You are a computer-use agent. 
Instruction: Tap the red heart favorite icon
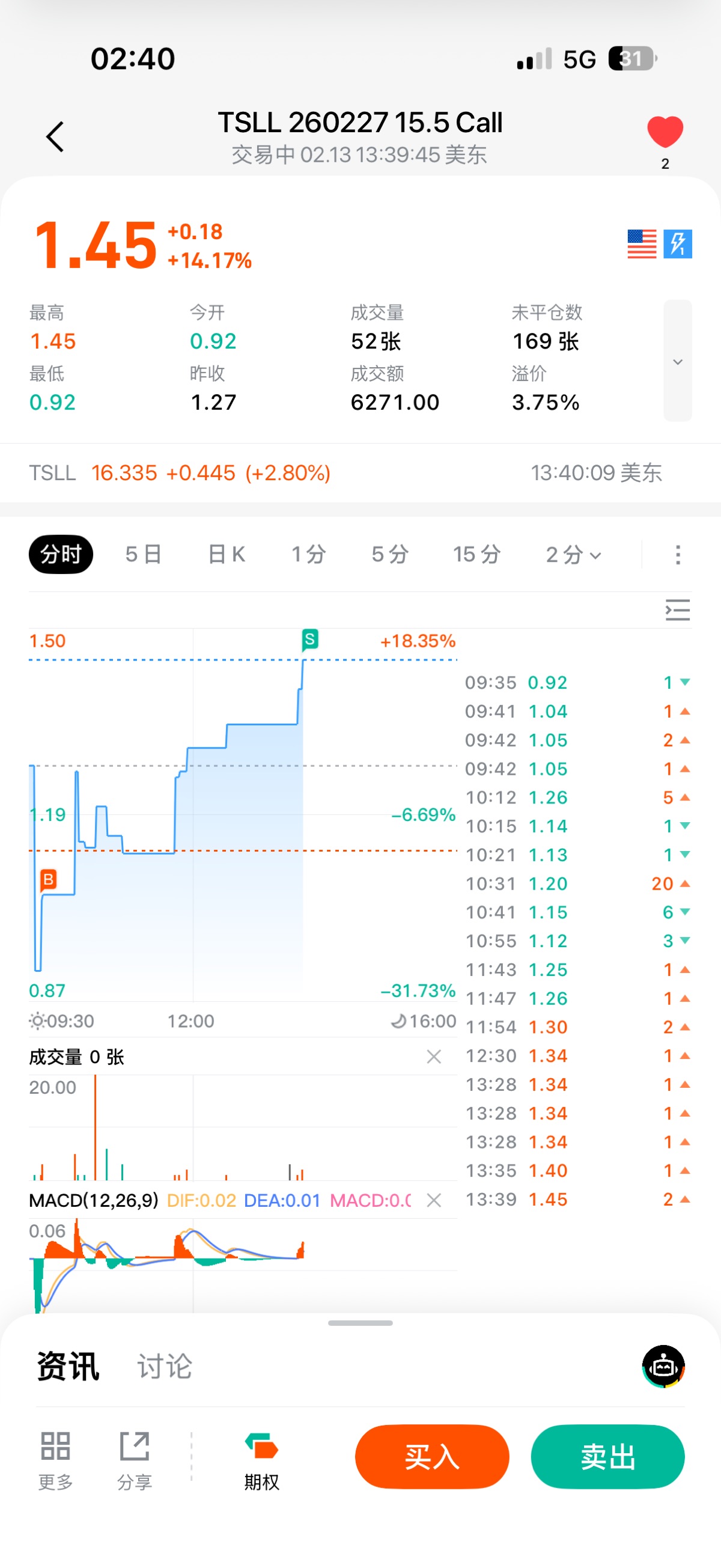point(665,132)
